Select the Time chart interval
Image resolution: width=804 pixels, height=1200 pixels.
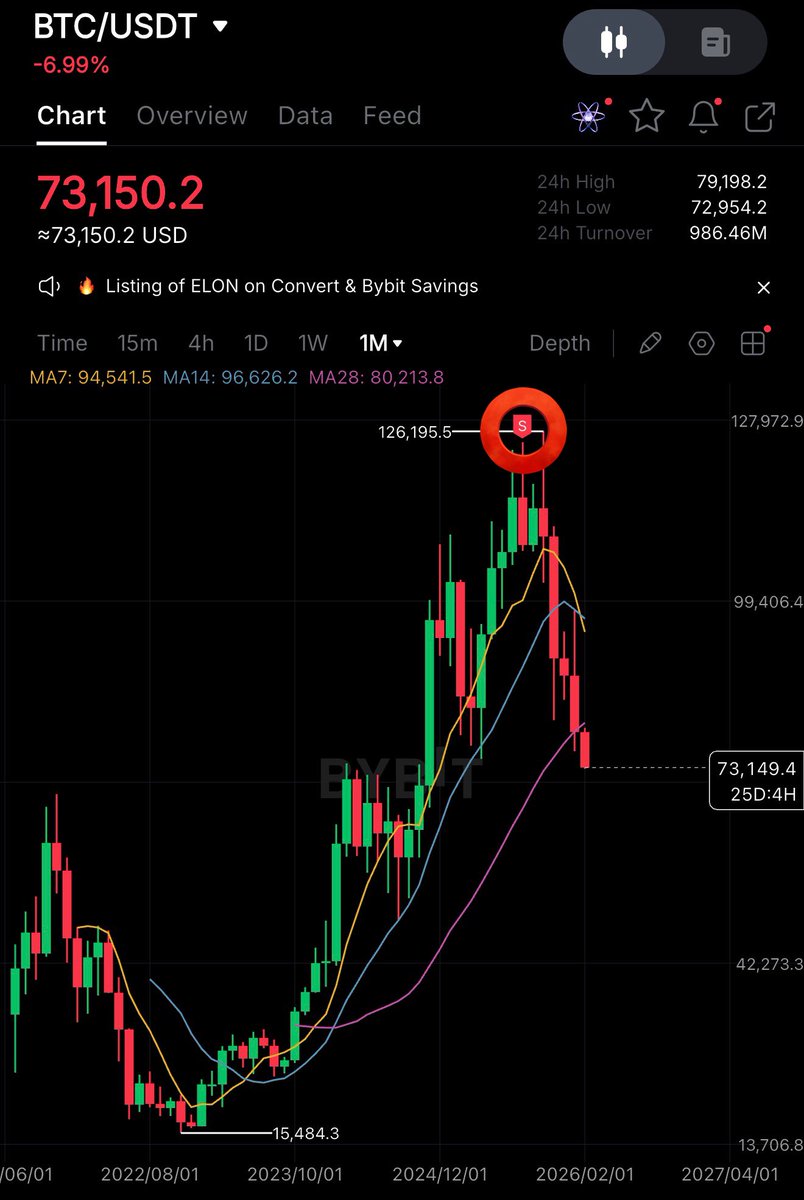point(62,343)
